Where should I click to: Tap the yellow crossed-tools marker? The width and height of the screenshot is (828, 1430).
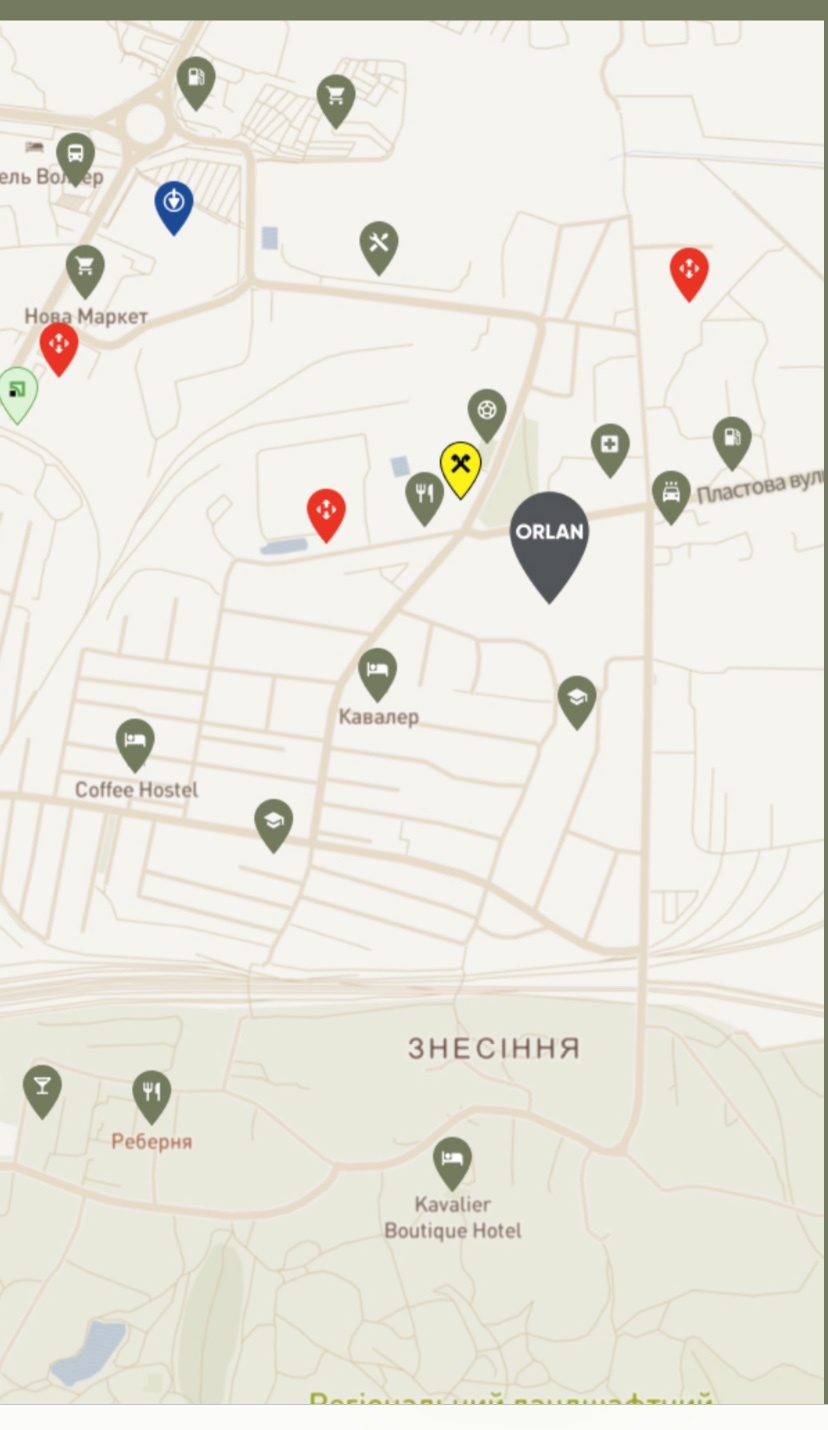[461, 469]
